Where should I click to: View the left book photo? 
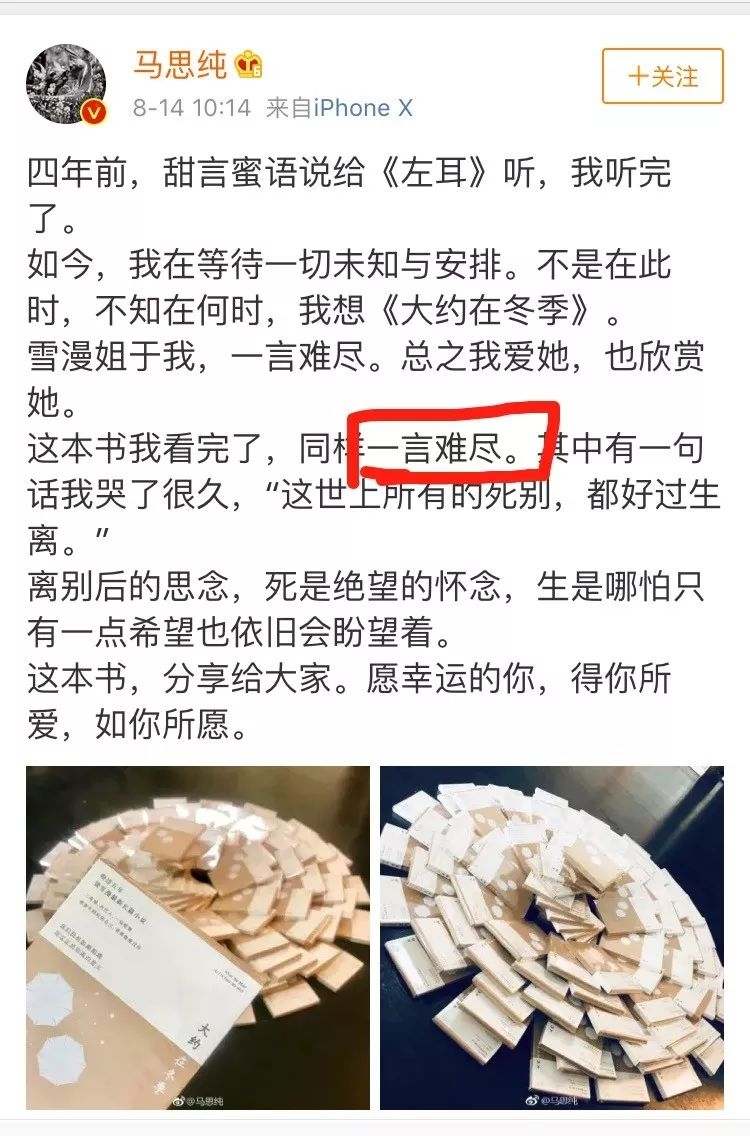click(198, 938)
